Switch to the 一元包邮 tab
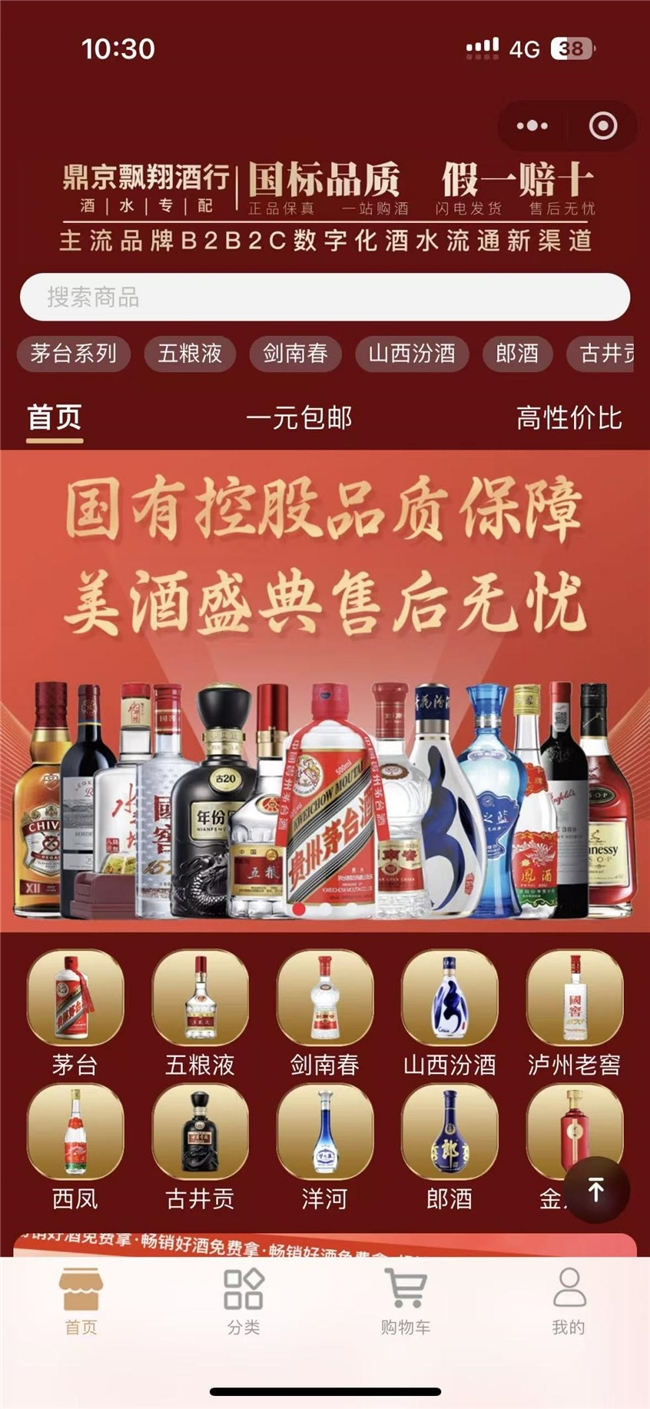Image resolution: width=650 pixels, height=1409 pixels. (x=299, y=417)
